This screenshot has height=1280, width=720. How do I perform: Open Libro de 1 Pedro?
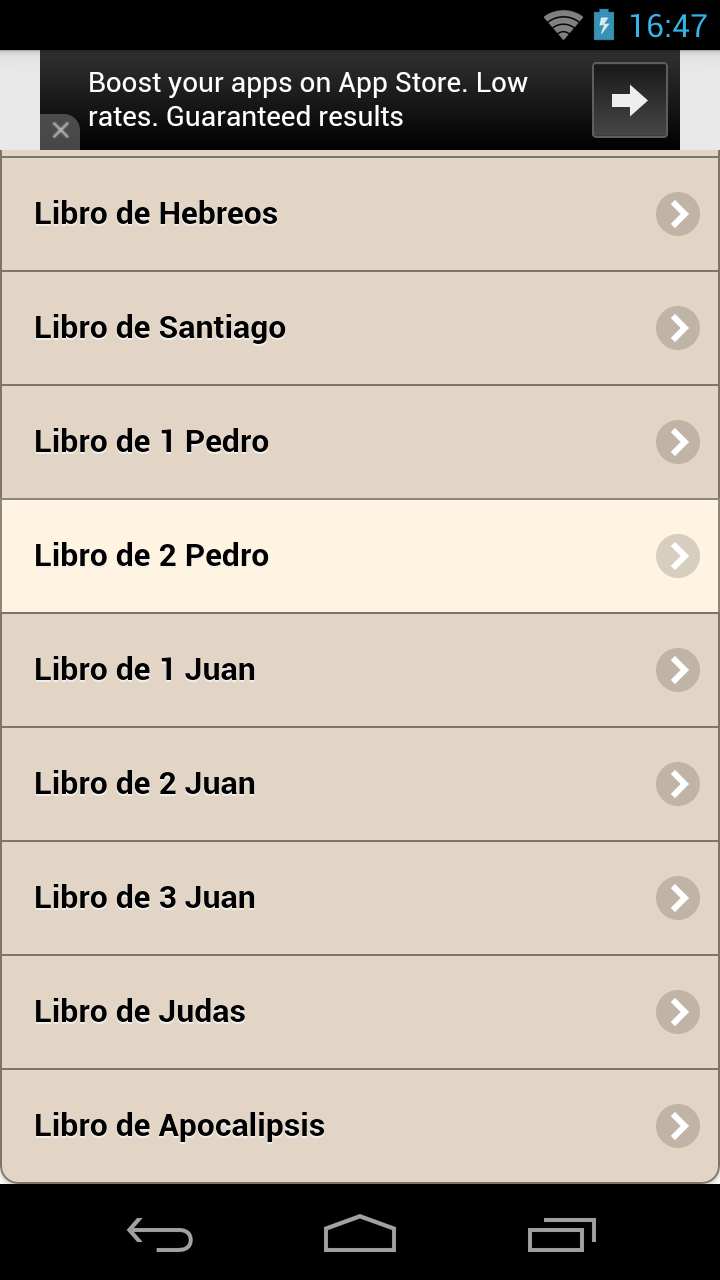coord(360,442)
